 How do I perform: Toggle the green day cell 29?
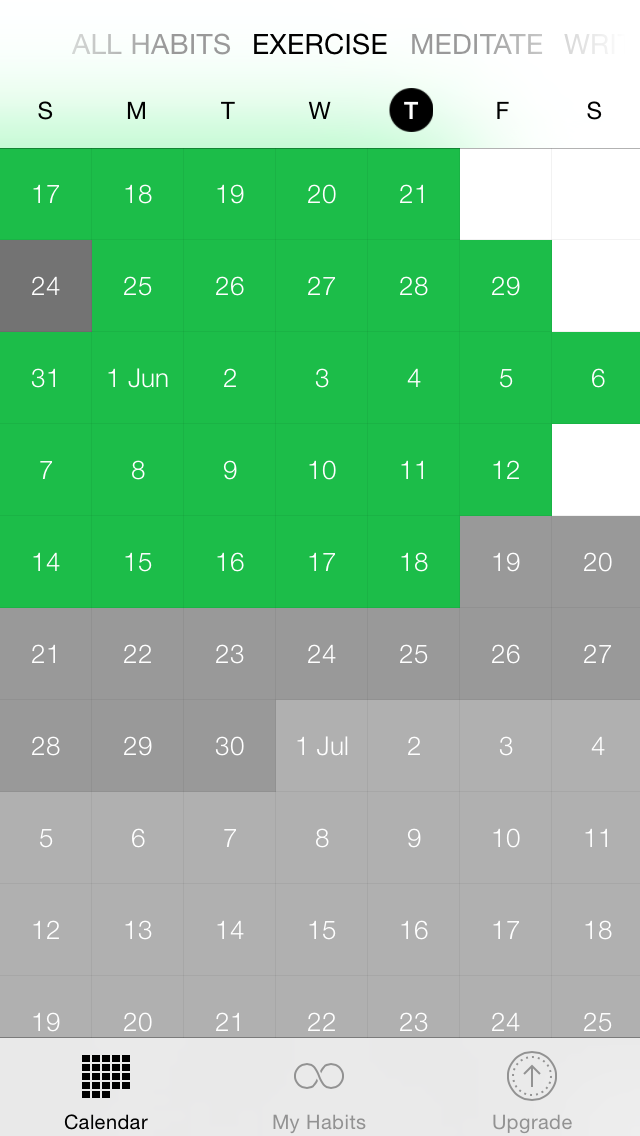click(x=505, y=286)
